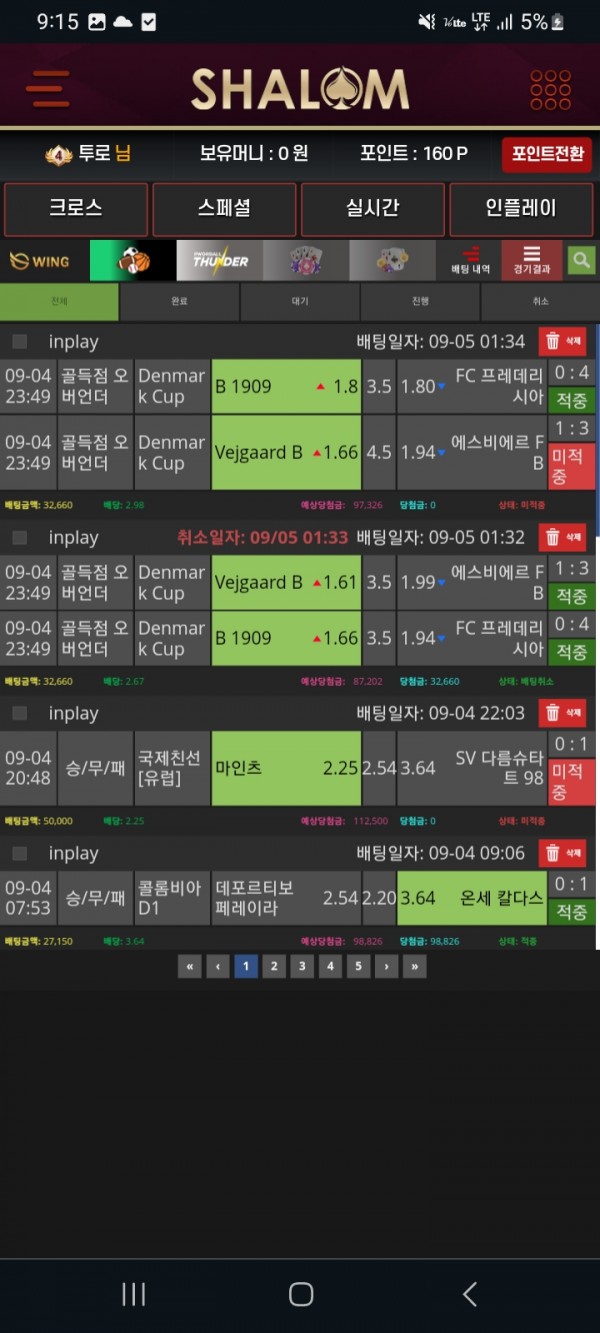The height and width of the screenshot is (1333, 600).
Task: Go to page 2 of bets
Action: click(x=274, y=966)
